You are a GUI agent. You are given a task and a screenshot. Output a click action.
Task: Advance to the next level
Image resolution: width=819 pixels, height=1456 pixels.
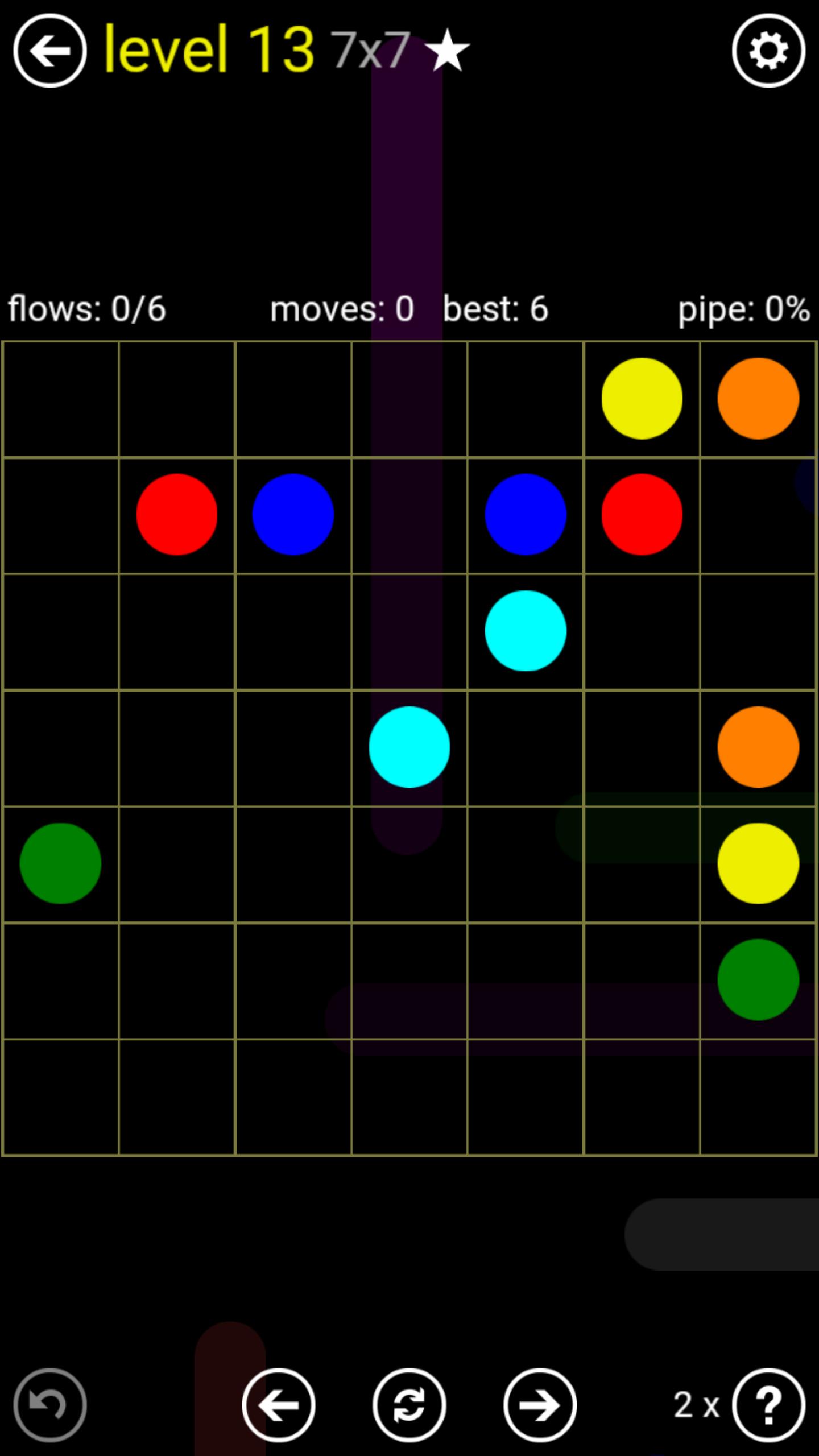tap(540, 1405)
